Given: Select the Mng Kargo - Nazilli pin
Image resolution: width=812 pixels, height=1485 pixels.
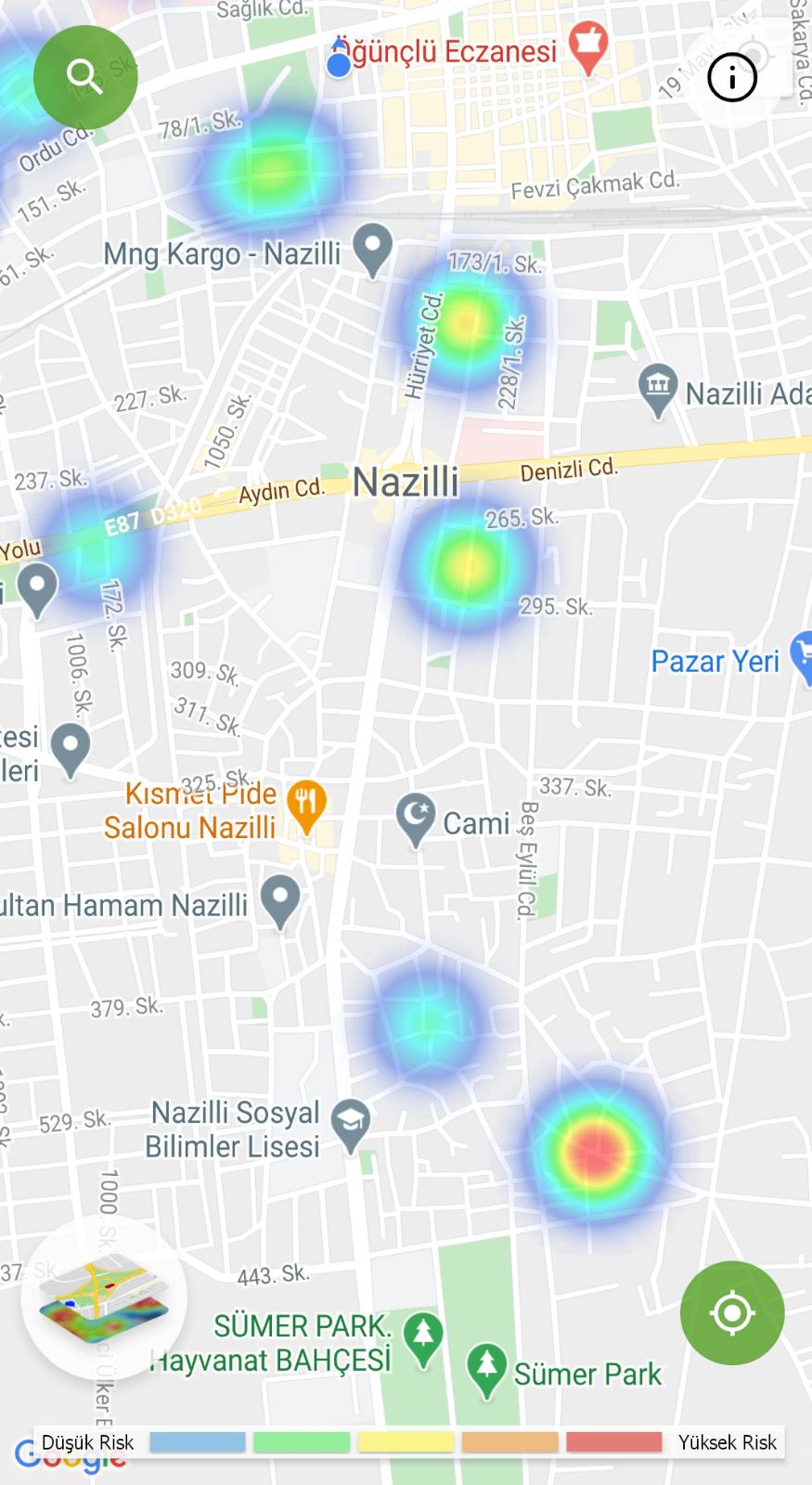Looking at the screenshot, I should pyautogui.click(x=372, y=249).
